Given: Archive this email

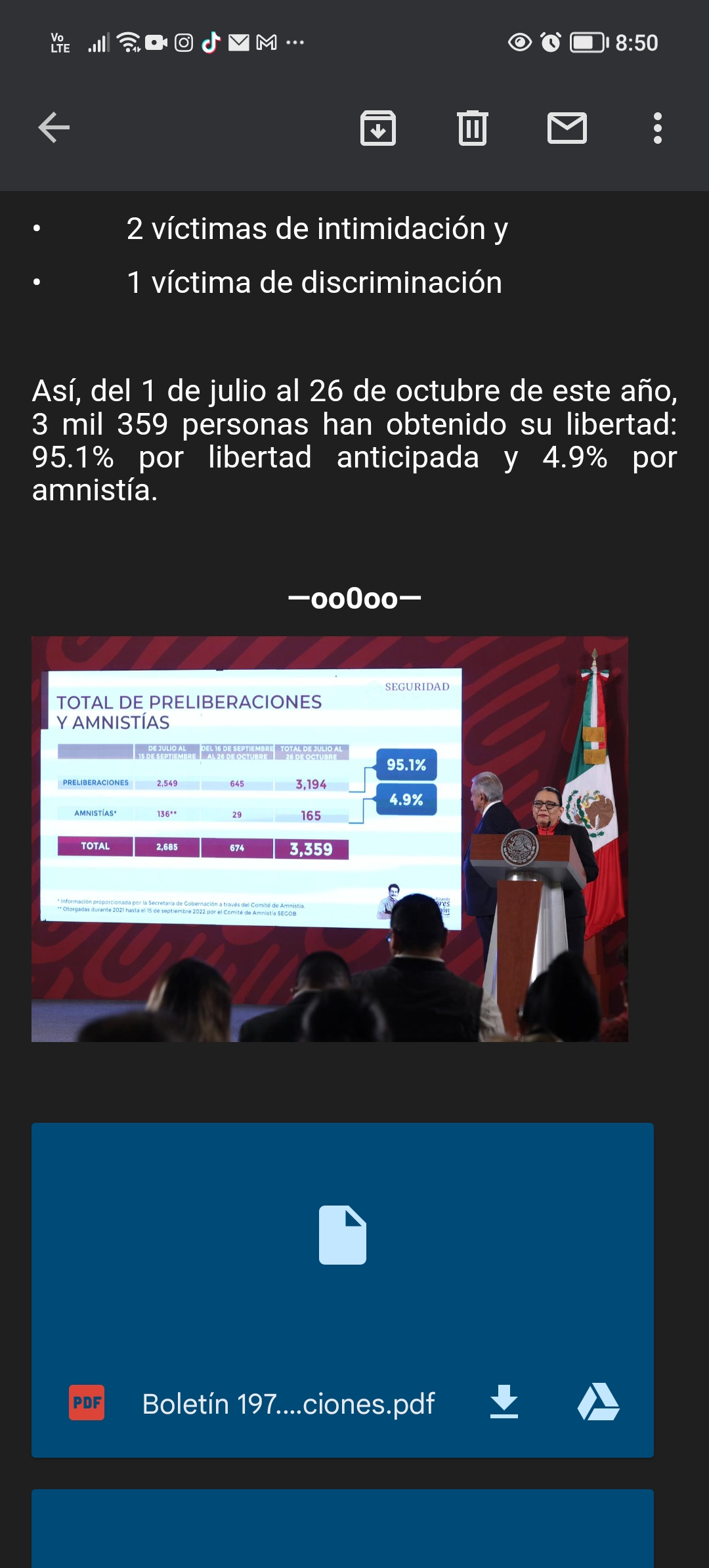Looking at the screenshot, I should click(x=378, y=127).
